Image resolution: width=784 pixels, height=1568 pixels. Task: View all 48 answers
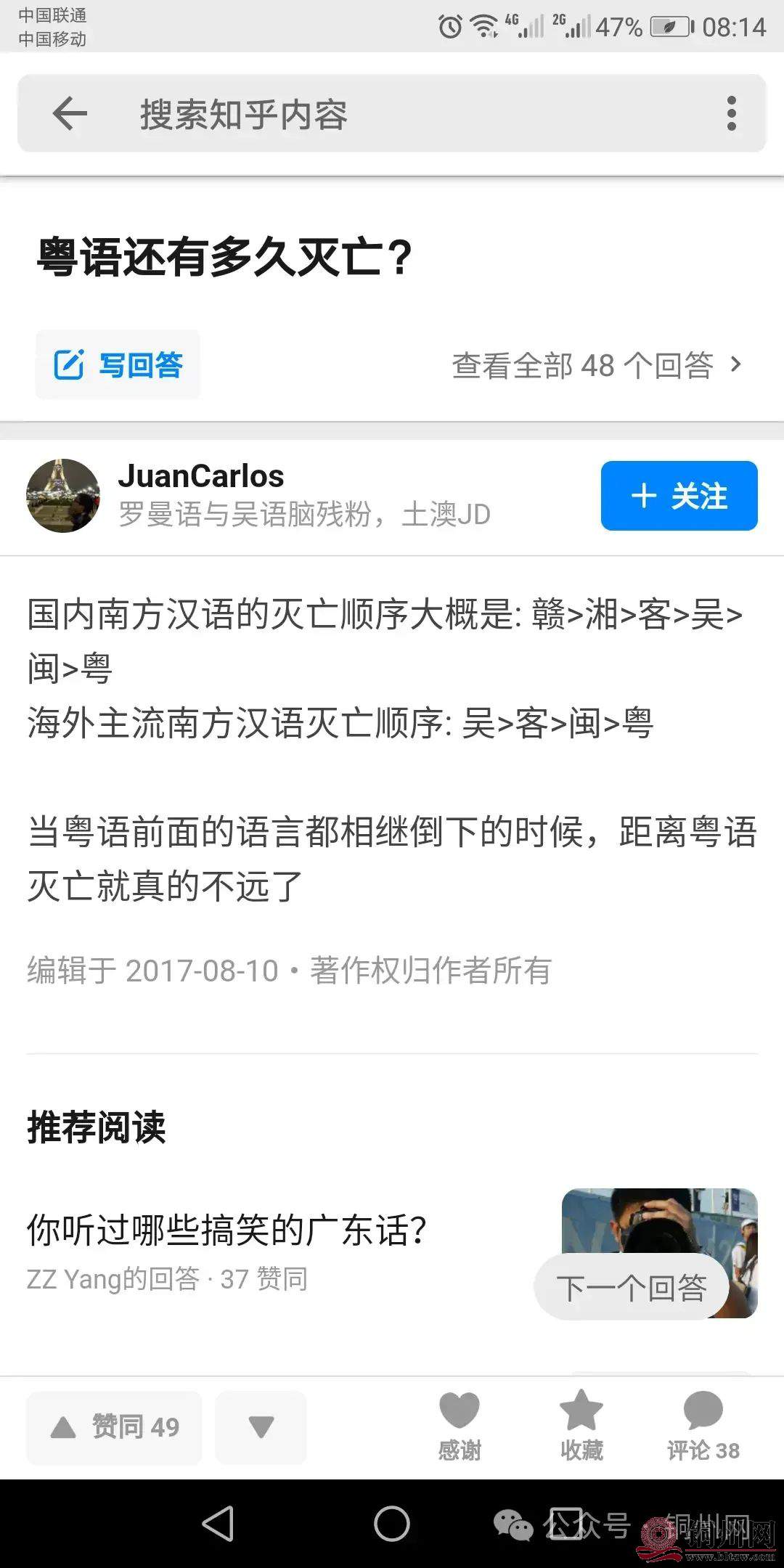[597, 365]
